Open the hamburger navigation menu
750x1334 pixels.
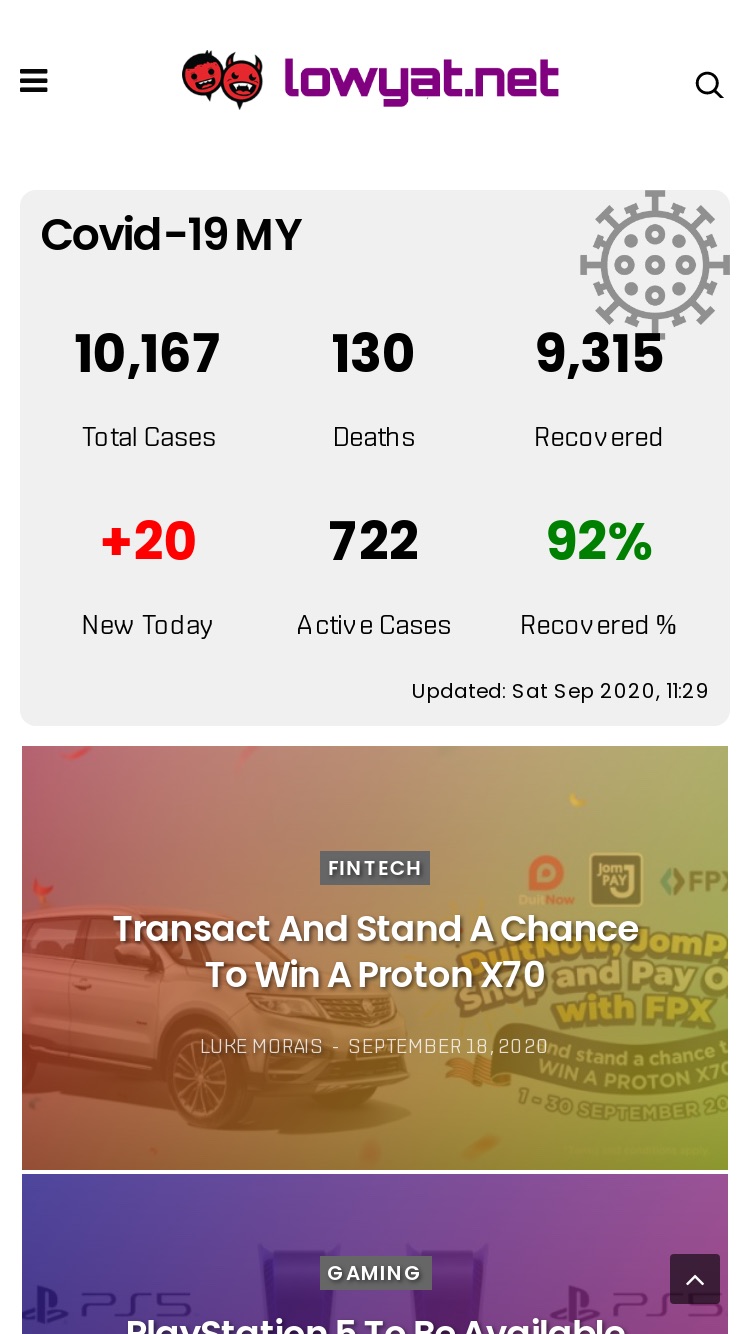click(33, 81)
